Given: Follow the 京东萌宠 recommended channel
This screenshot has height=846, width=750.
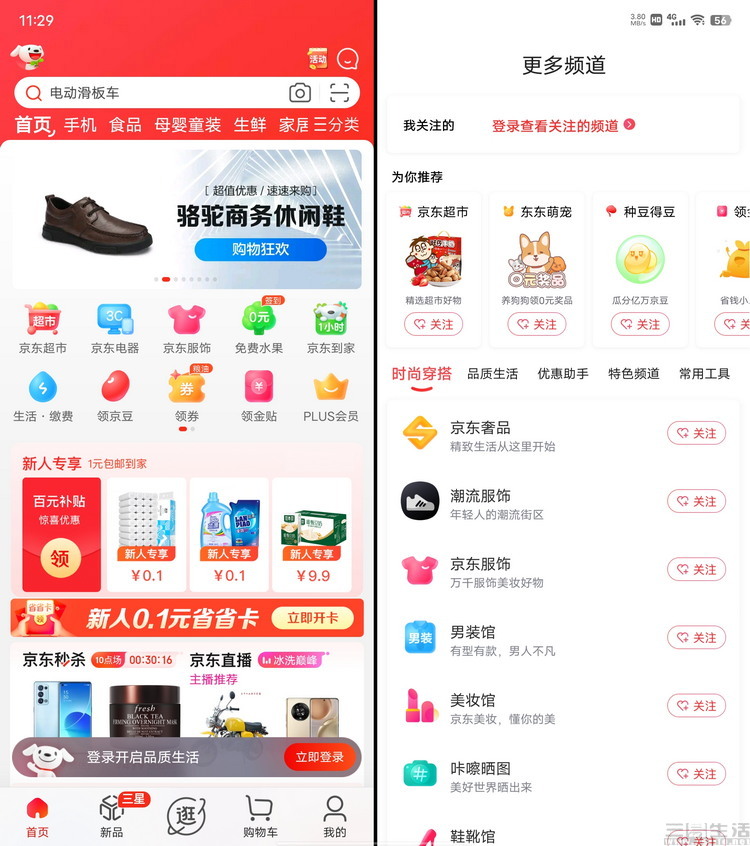Looking at the screenshot, I should [537, 324].
